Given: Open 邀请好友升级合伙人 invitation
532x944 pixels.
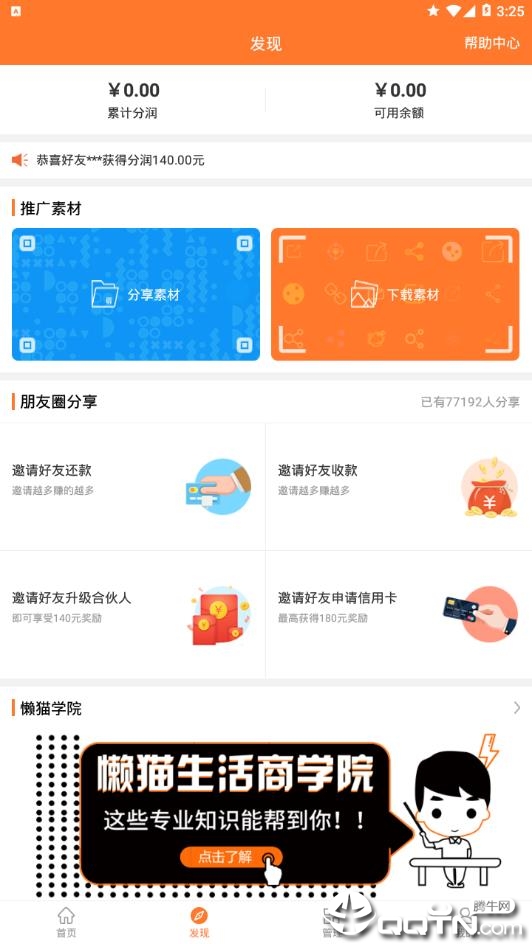Looking at the screenshot, I should 132,615.
